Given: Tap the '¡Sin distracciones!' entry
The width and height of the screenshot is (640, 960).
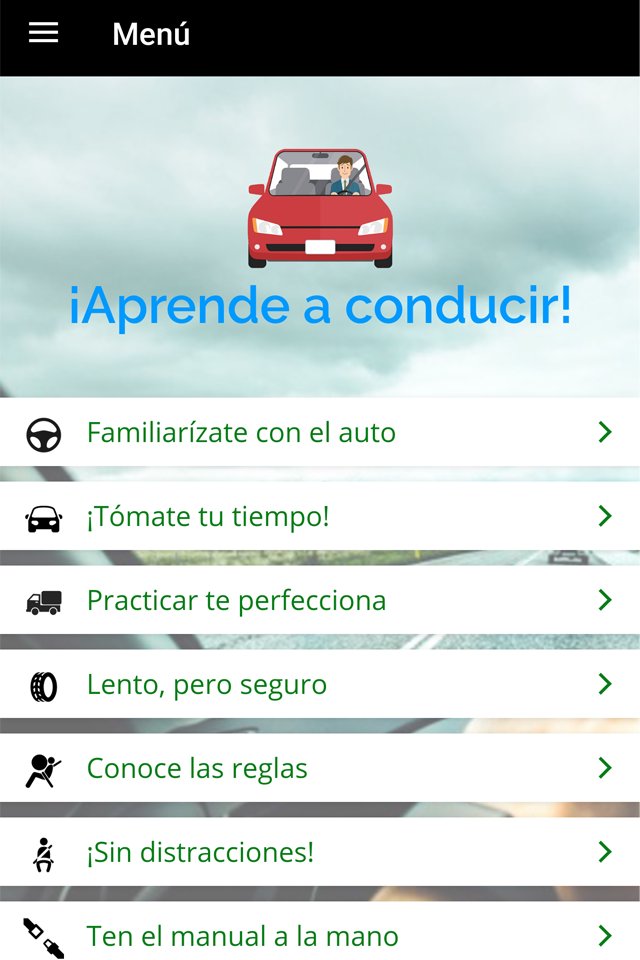Looking at the screenshot, I should pyautogui.click(x=320, y=852).
